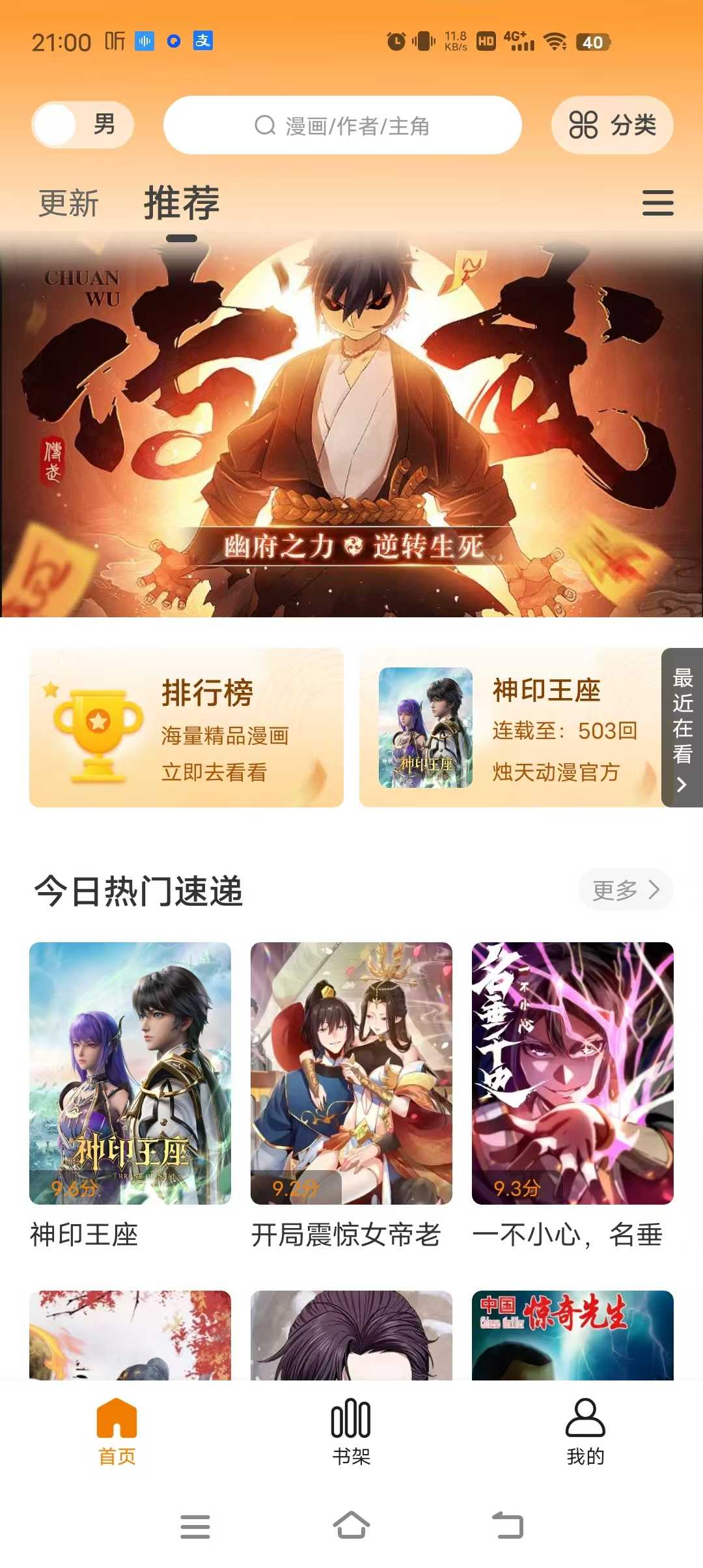The height and width of the screenshot is (1568, 703).
Task: Select the 推荐 tab
Action: coord(182,203)
